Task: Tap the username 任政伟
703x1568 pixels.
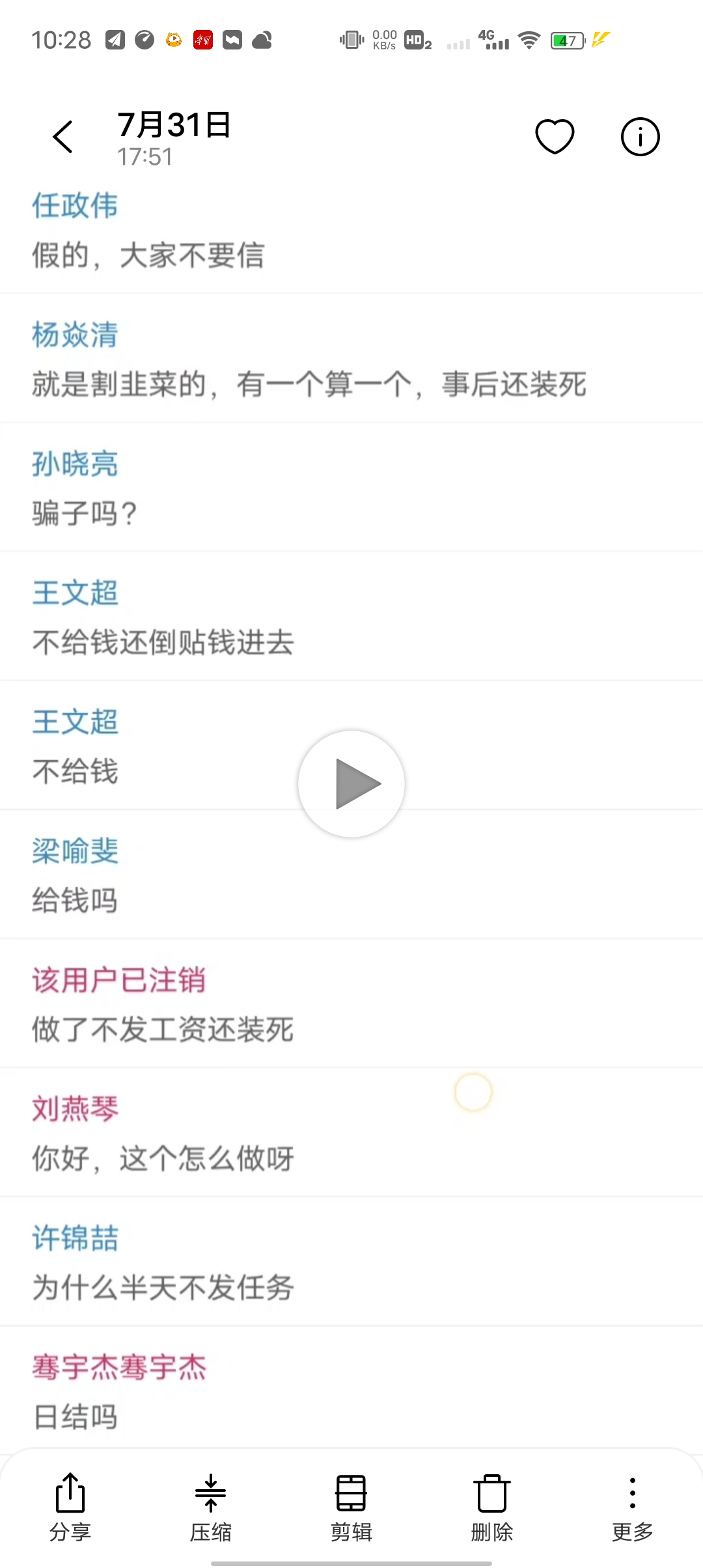Action: (x=74, y=206)
